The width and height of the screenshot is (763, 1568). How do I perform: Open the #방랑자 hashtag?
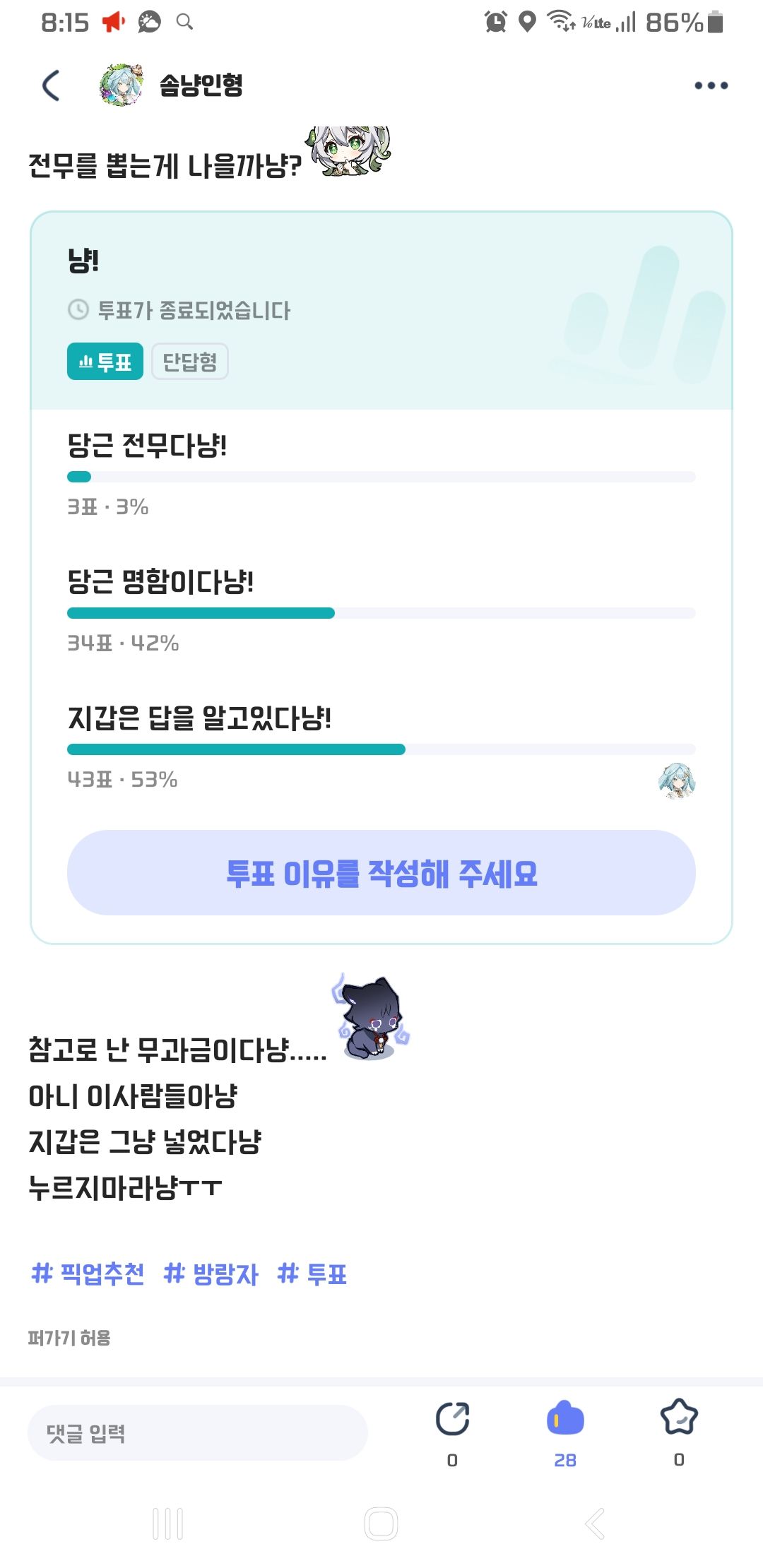tap(211, 1274)
